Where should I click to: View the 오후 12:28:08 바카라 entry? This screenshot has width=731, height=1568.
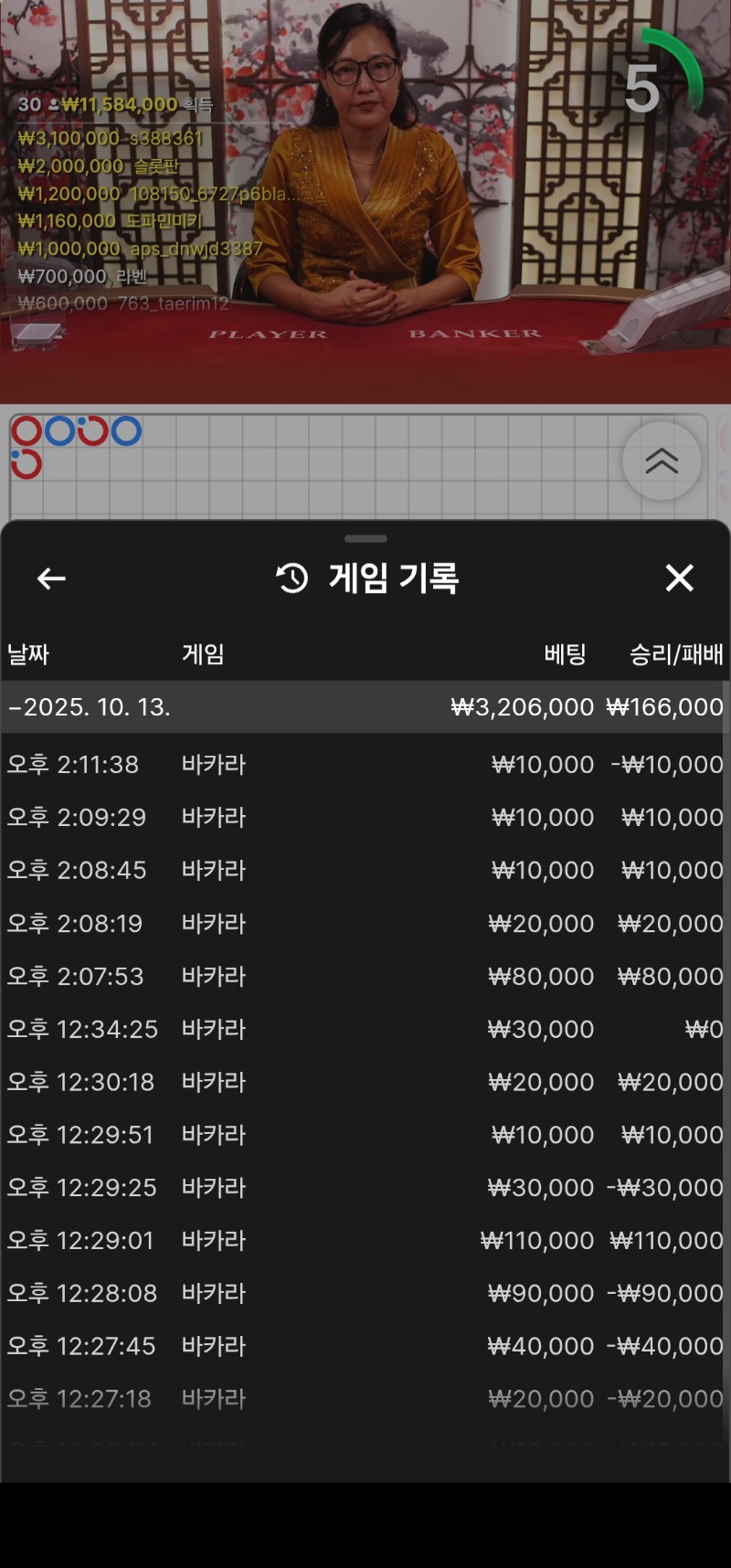pos(364,1293)
